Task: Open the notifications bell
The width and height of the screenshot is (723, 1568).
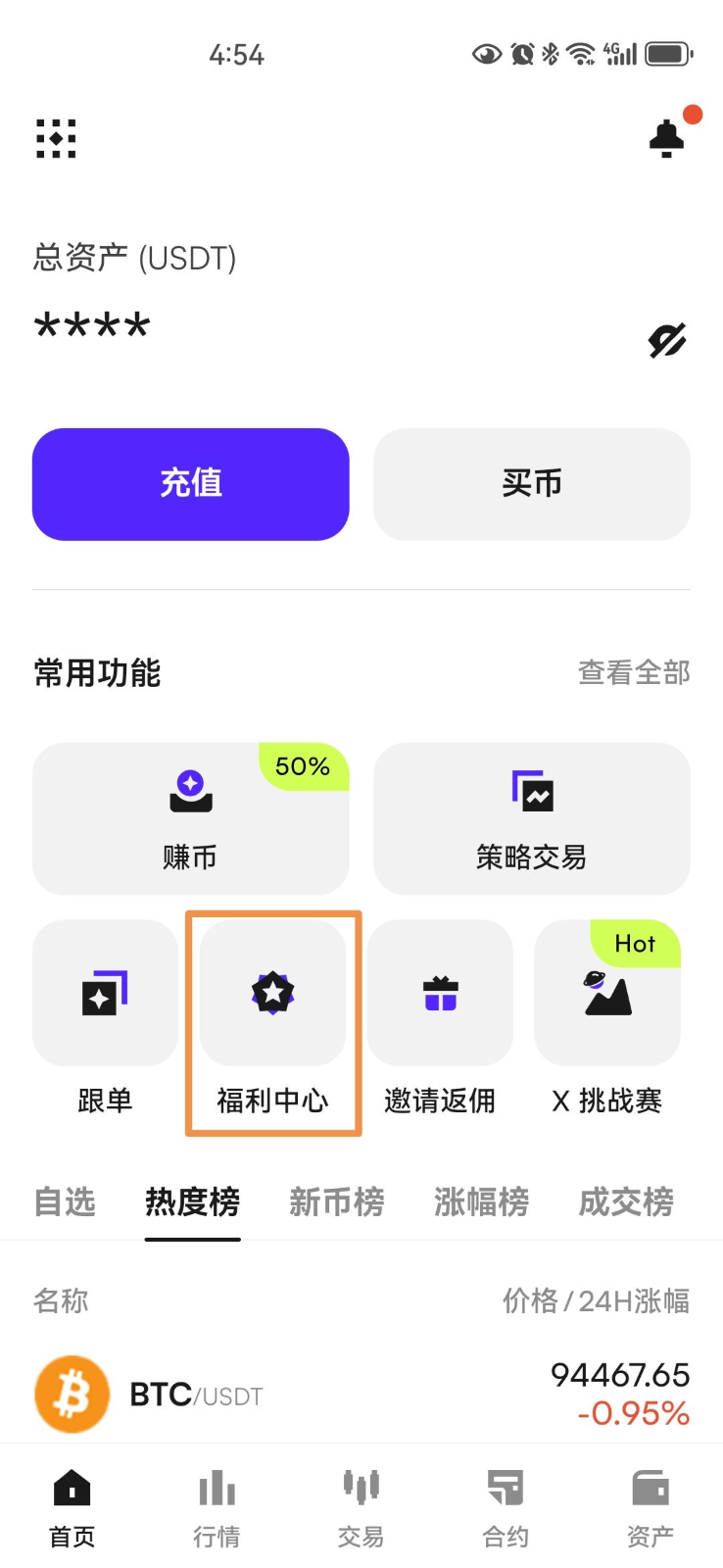Action: (668, 137)
